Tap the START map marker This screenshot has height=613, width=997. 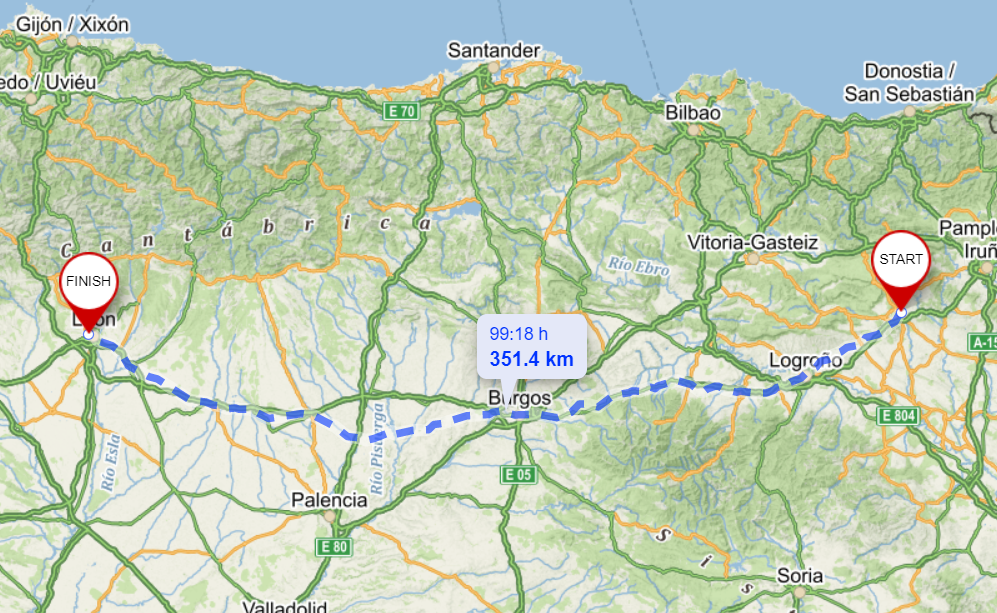click(x=901, y=261)
